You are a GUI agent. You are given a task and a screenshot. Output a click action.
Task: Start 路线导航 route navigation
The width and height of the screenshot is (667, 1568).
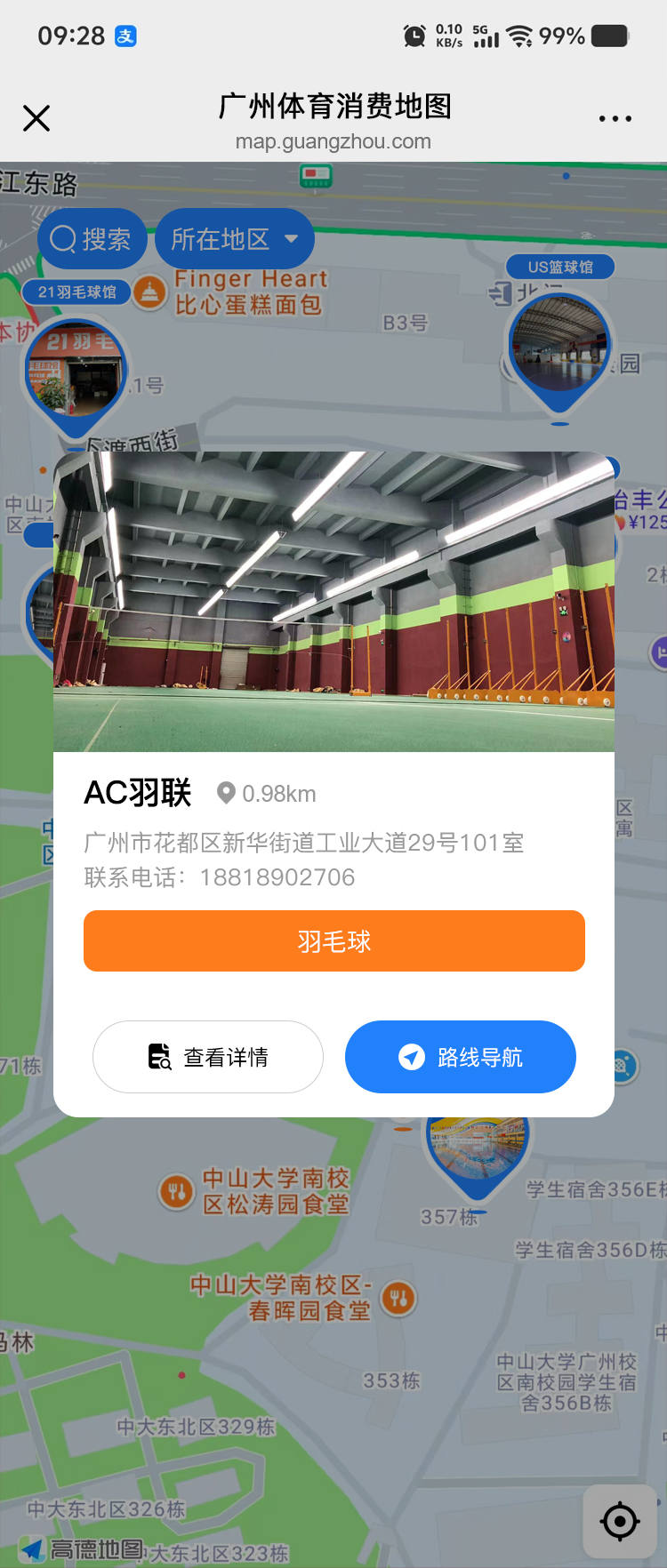tap(461, 1057)
